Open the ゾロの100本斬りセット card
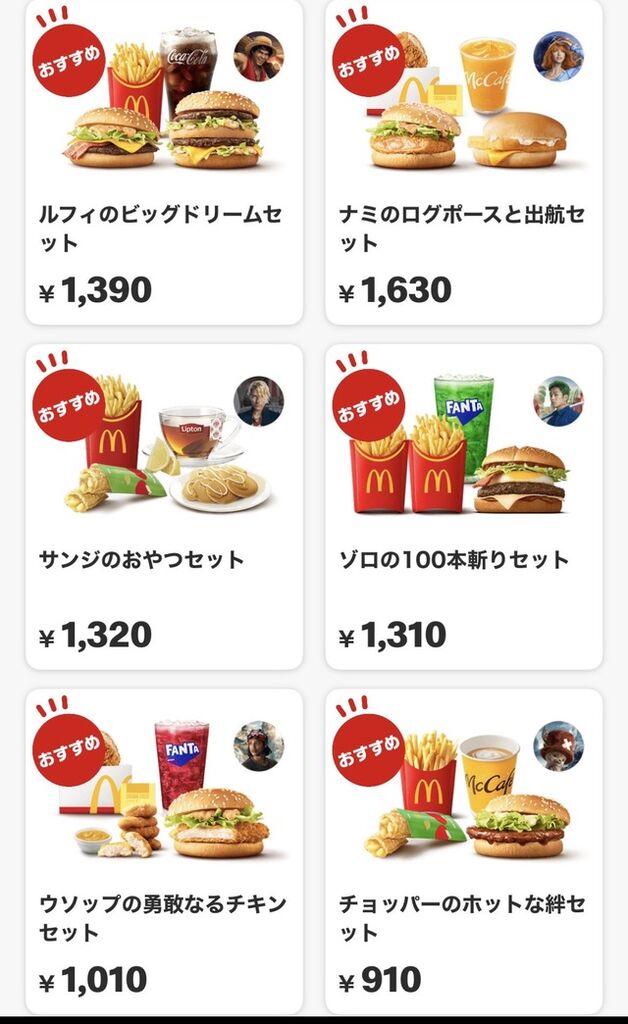This screenshot has width=628, height=1024. coord(463,507)
